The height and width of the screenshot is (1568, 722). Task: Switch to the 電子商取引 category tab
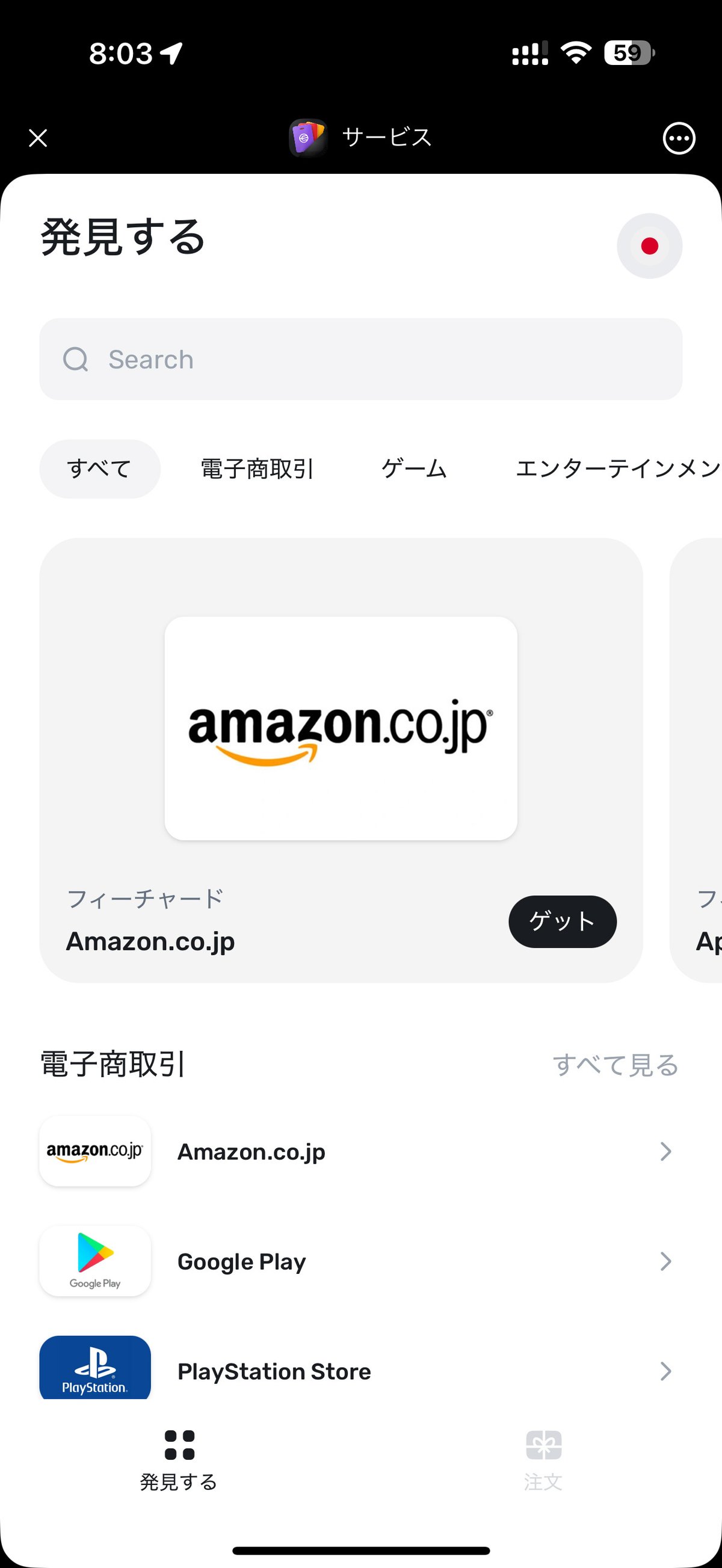click(x=256, y=468)
